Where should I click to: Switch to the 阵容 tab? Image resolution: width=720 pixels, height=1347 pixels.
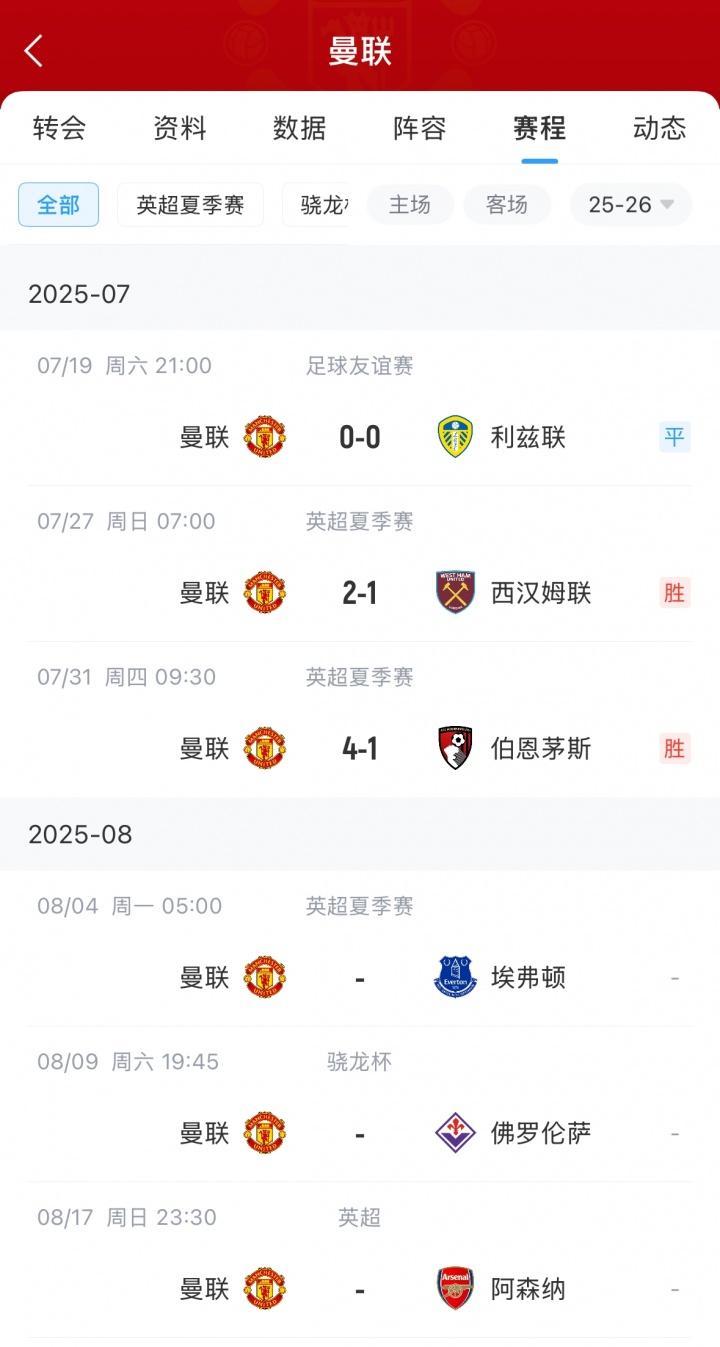[x=420, y=128]
